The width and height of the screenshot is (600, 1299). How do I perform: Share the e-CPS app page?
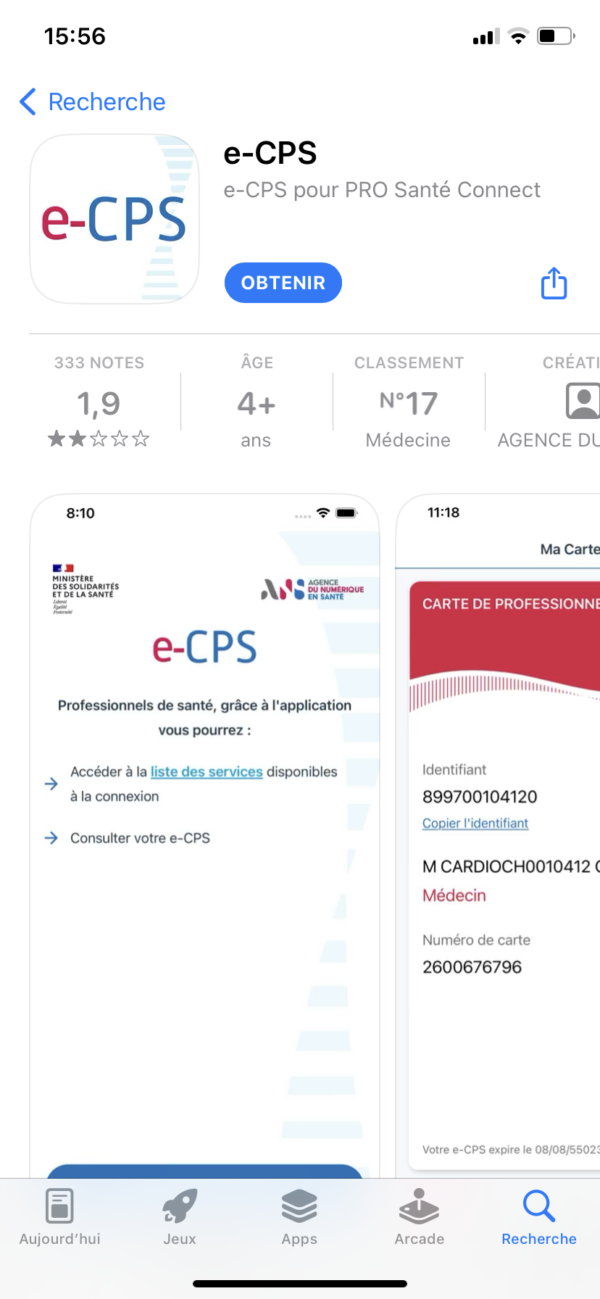coord(554,283)
